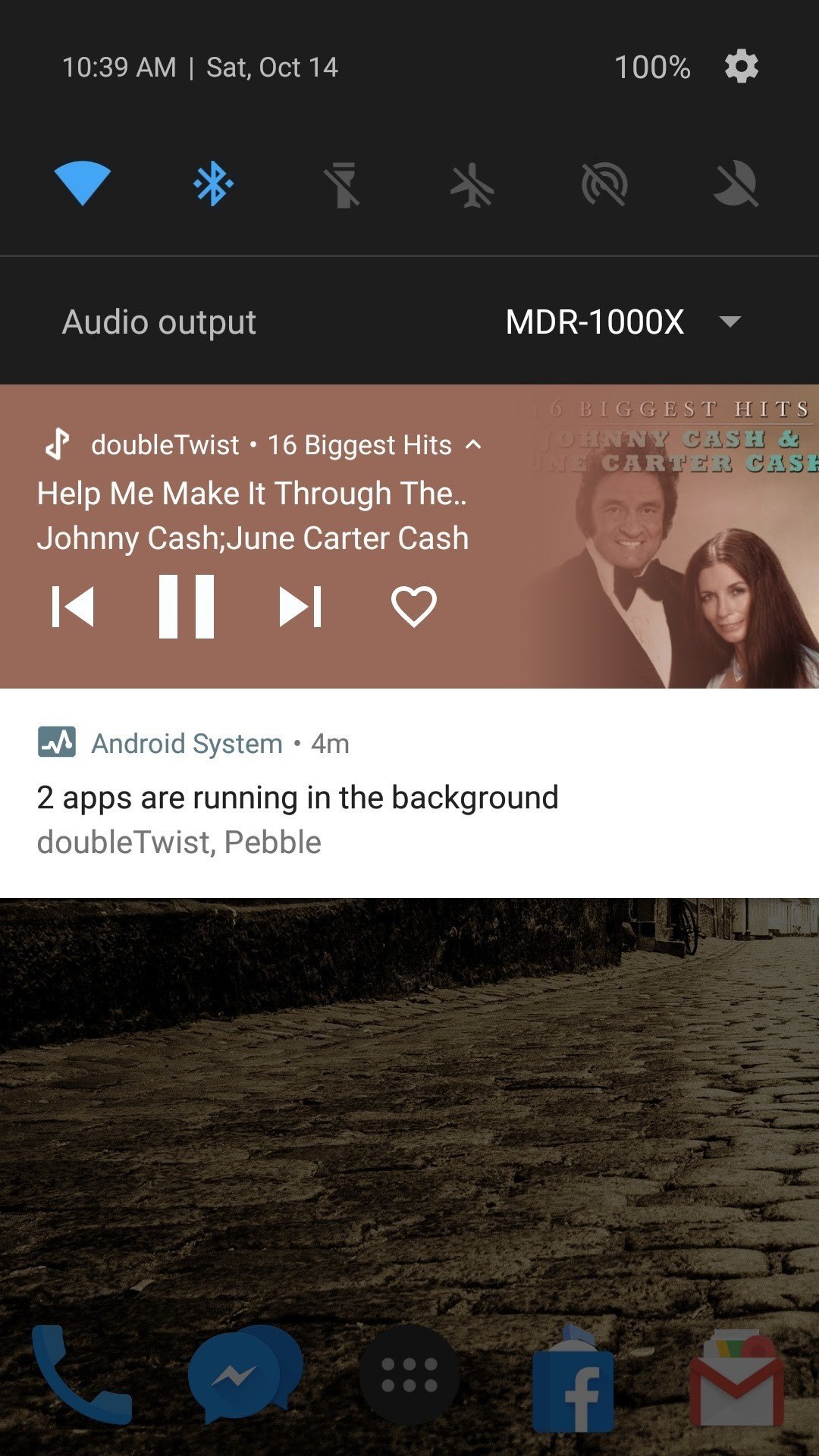The height and width of the screenshot is (1456, 819).
Task: Skip to the previous track
Action: tap(73, 607)
